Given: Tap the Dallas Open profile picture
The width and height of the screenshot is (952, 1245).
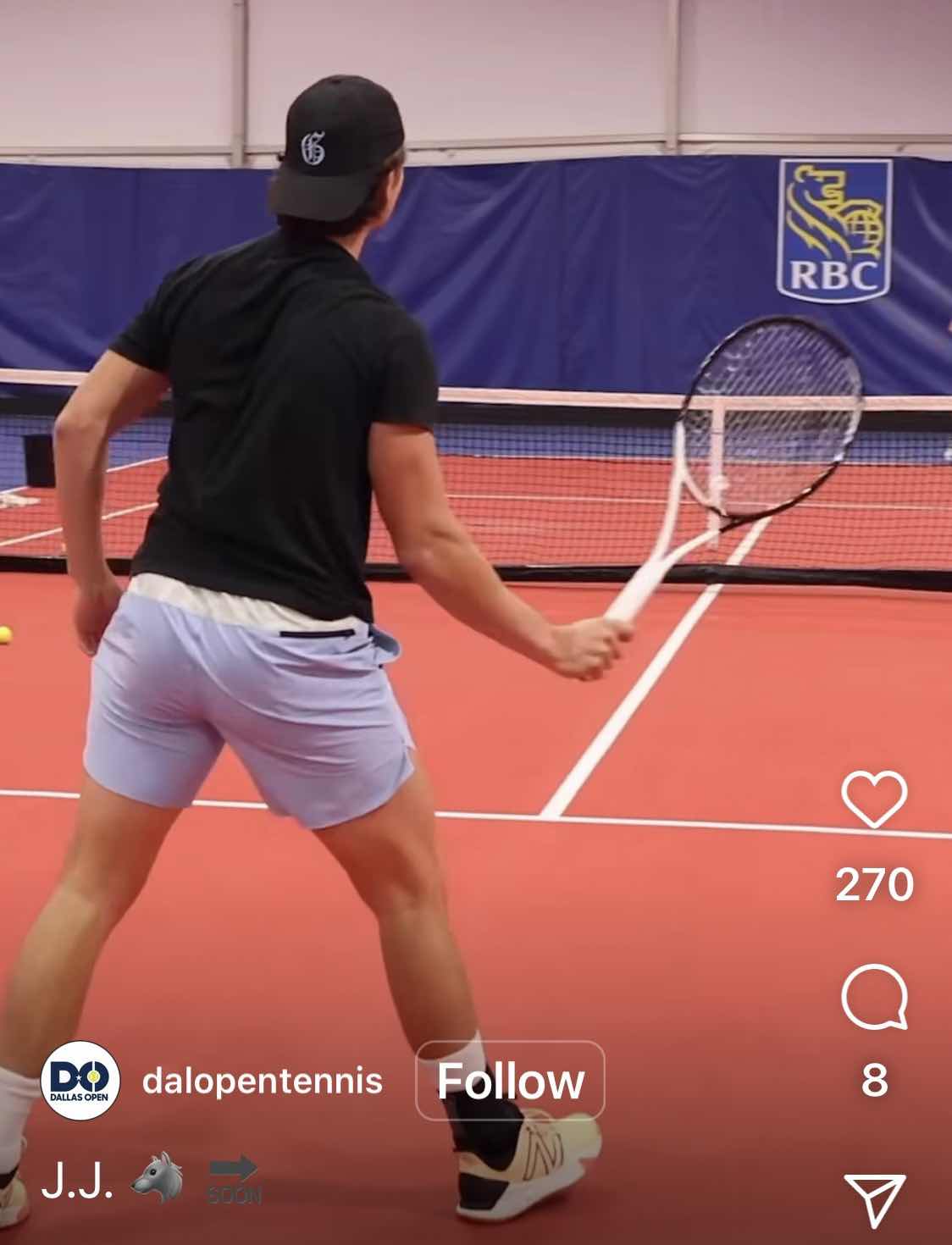Looking at the screenshot, I should [80, 1082].
